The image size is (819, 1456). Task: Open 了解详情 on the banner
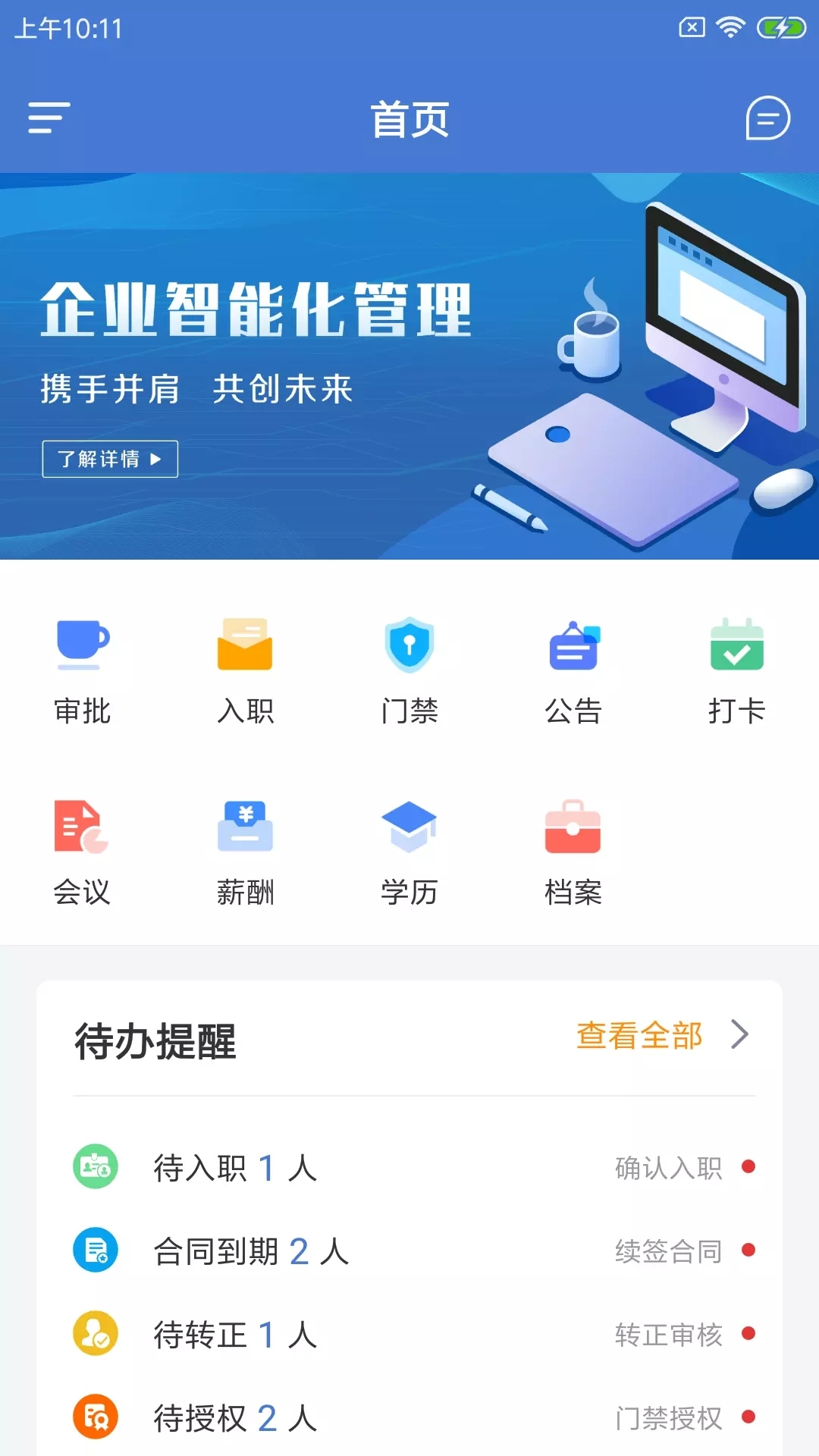point(109,459)
